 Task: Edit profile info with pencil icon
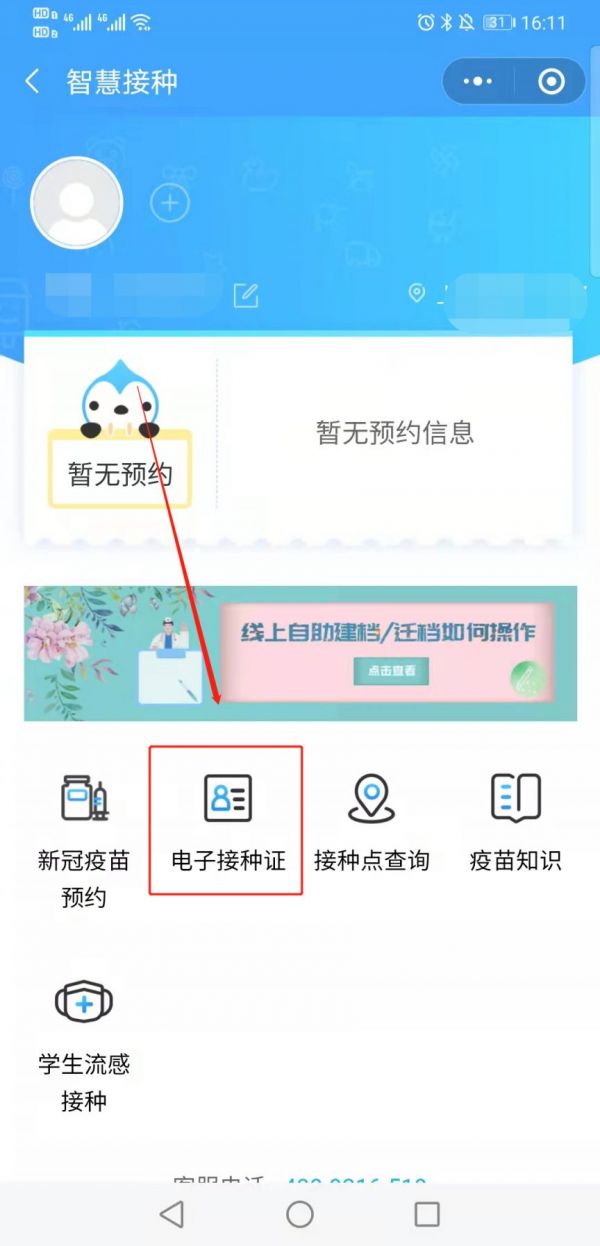pyautogui.click(x=246, y=295)
